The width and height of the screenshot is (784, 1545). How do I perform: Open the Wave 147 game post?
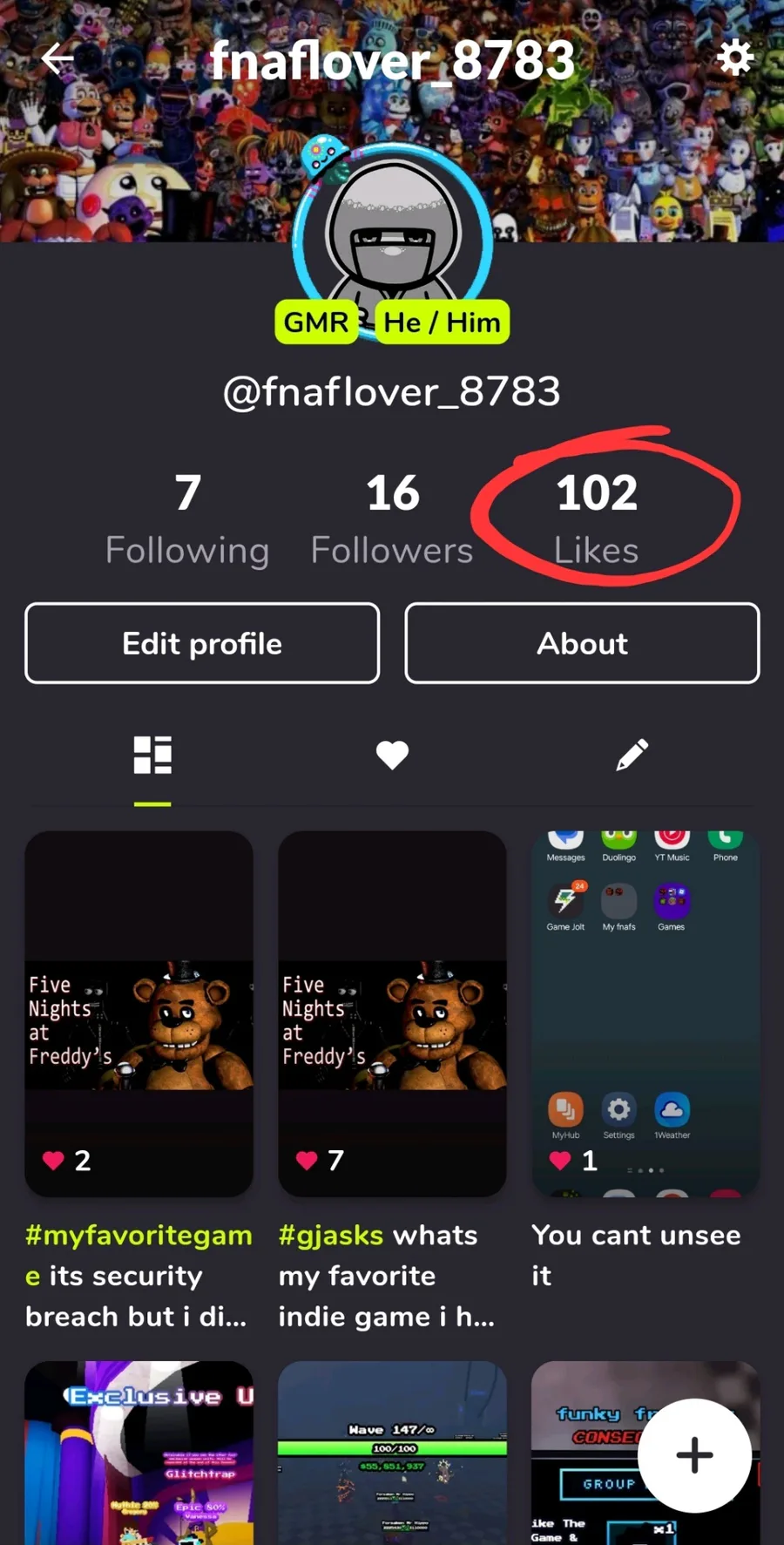pyautogui.click(x=392, y=1453)
